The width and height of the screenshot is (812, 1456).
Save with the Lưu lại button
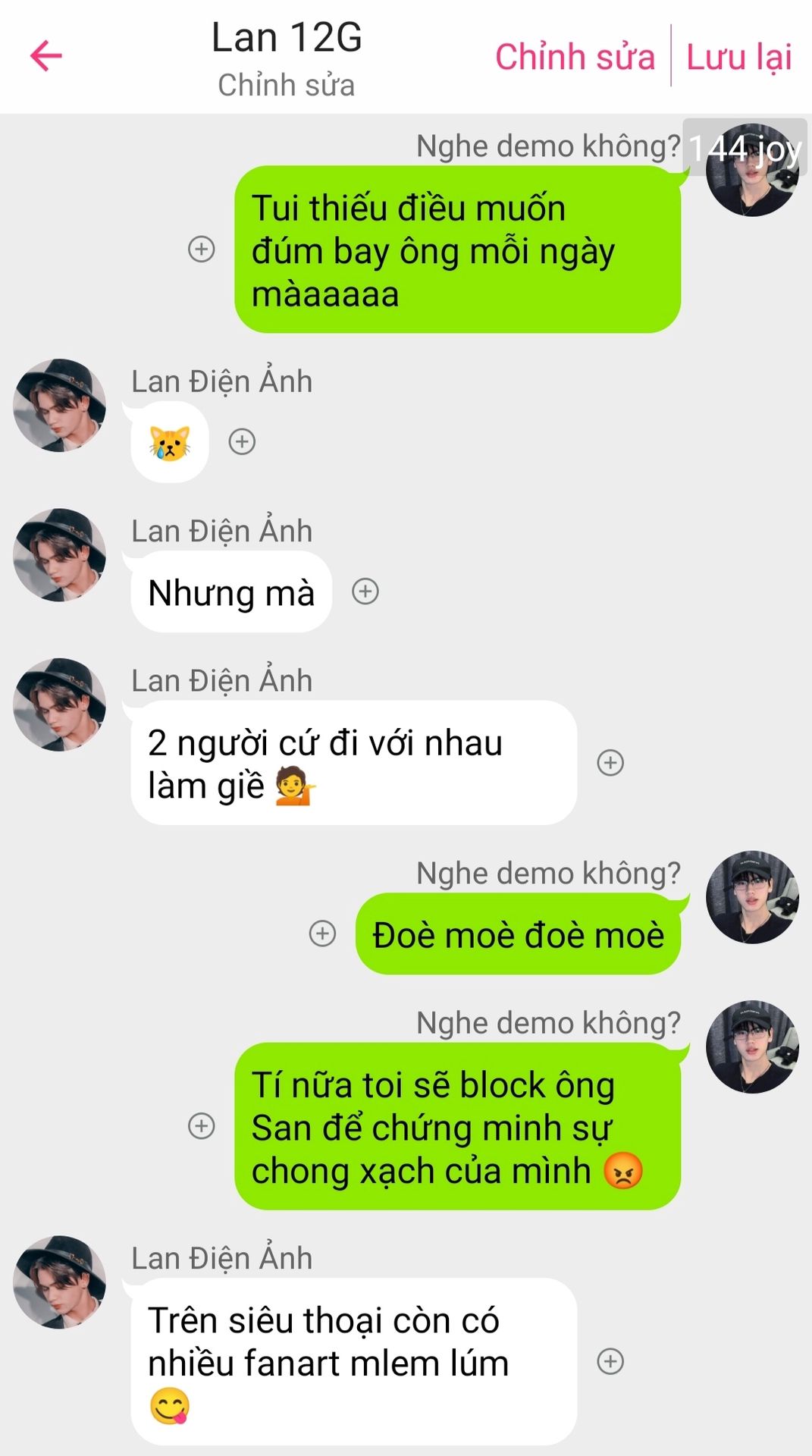[x=739, y=58]
